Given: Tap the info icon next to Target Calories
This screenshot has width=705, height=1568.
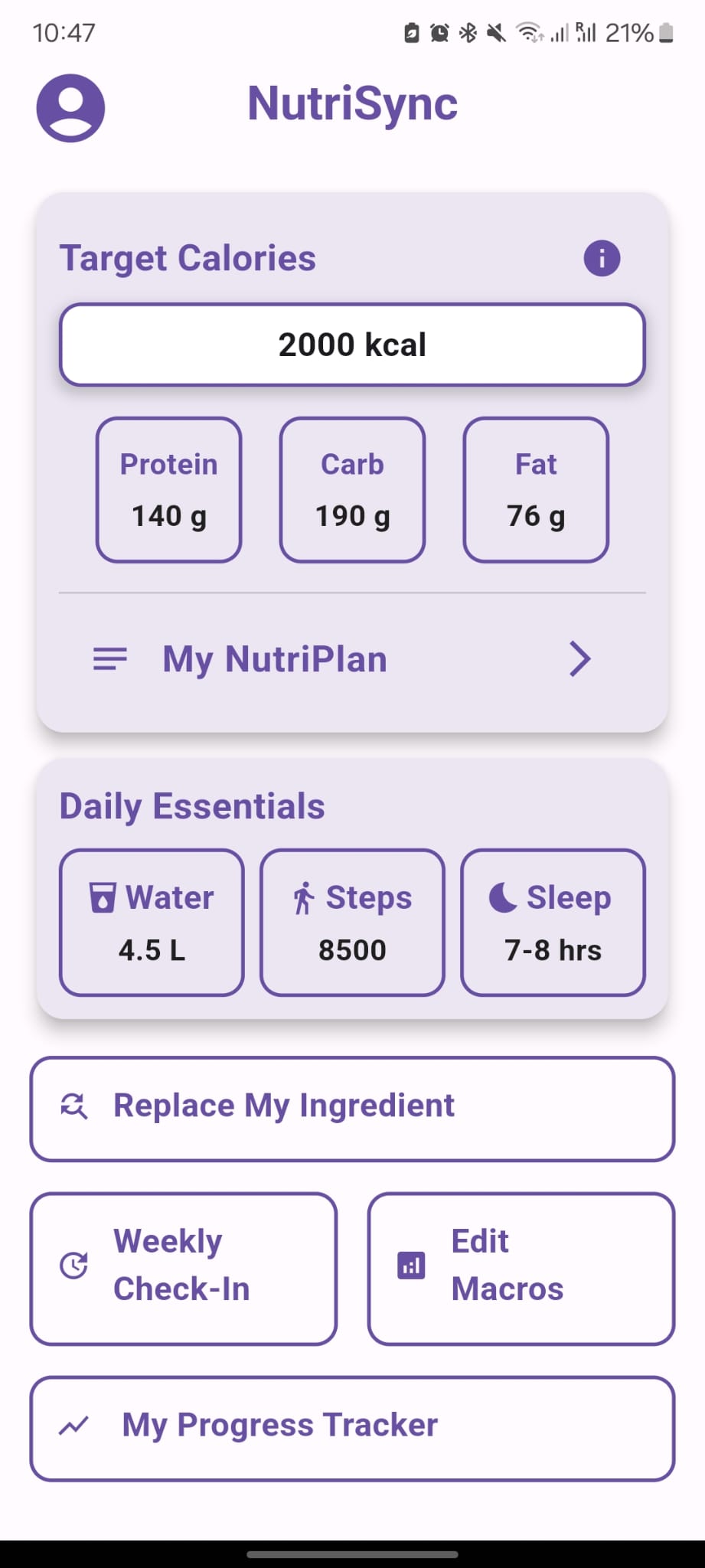Looking at the screenshot, I should (602, 258).
